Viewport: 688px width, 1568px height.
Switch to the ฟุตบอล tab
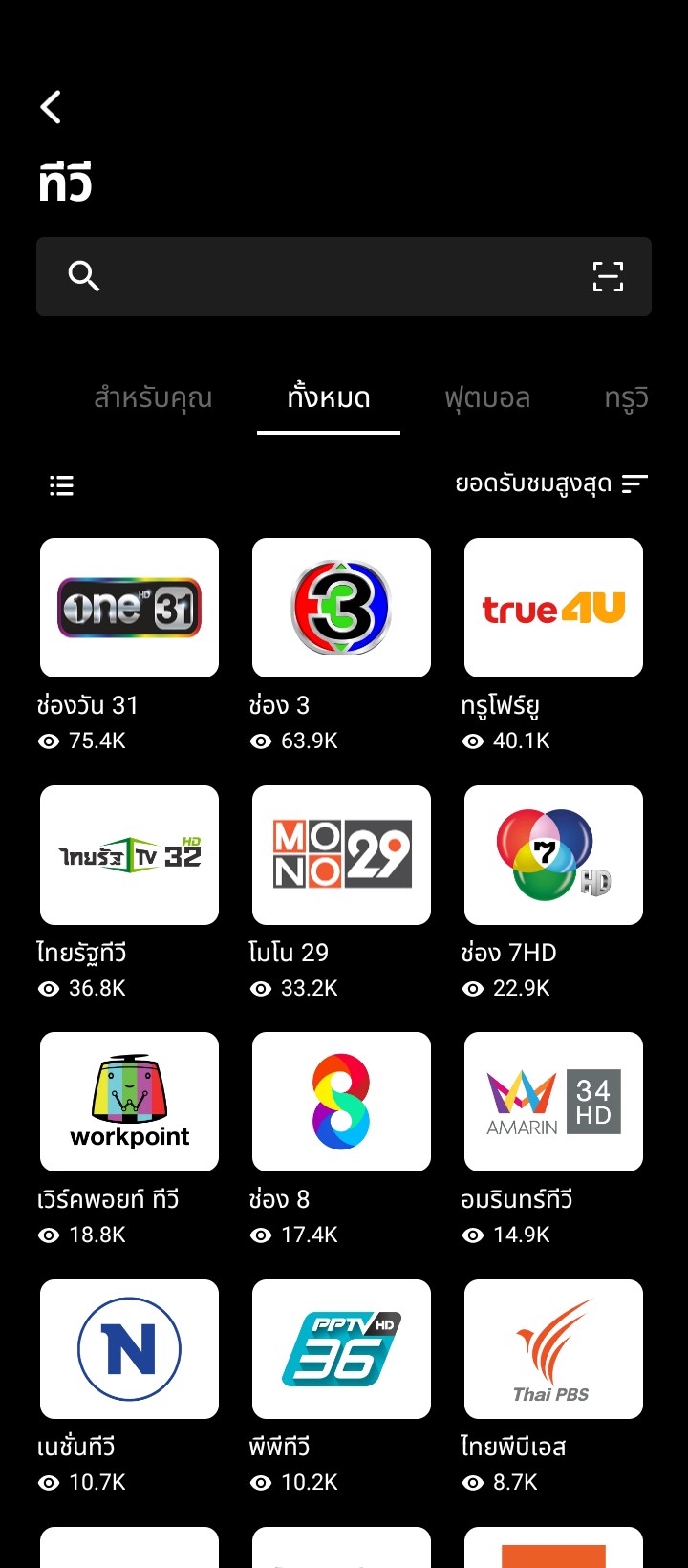(487, 397)
